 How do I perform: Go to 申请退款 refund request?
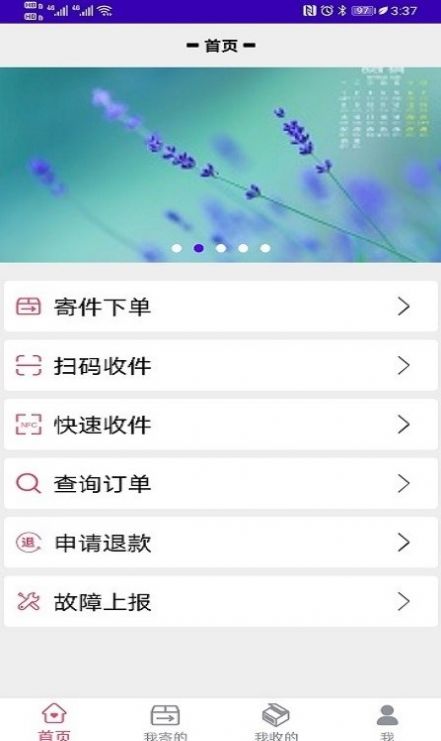(221, 543)
